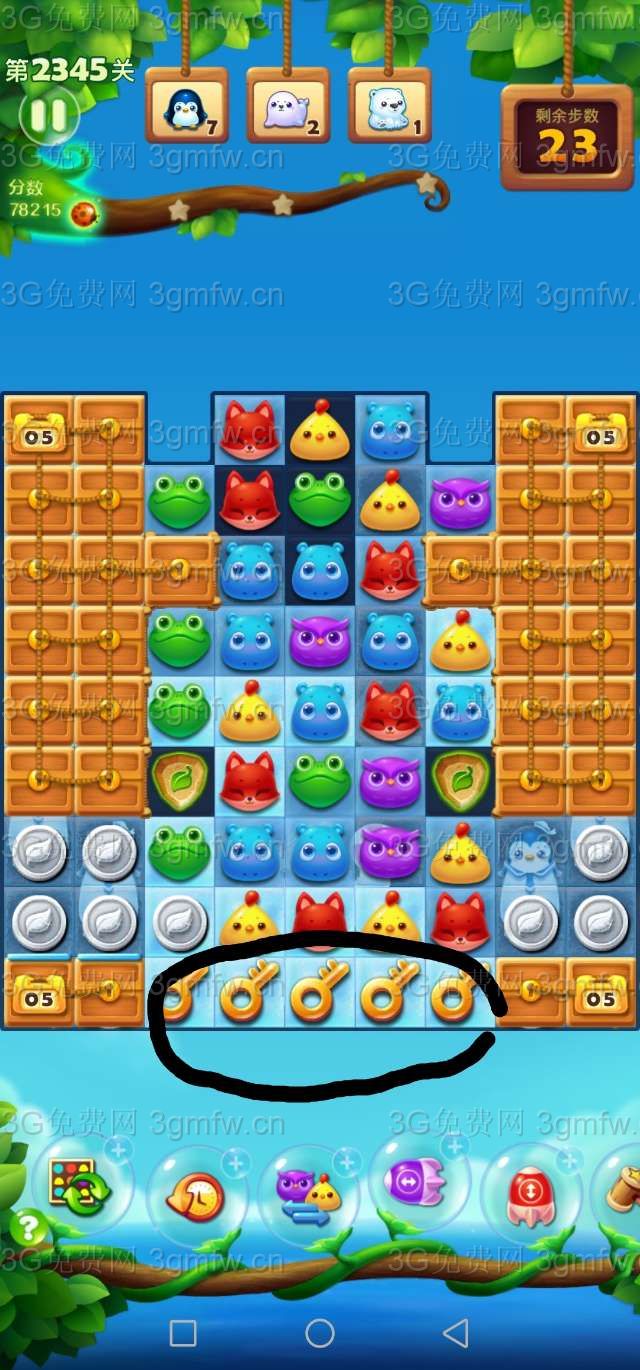This screenshot has height=1370, width=640.
Task: Use the red vertical rocket booster
Action: coord(531,1194)
